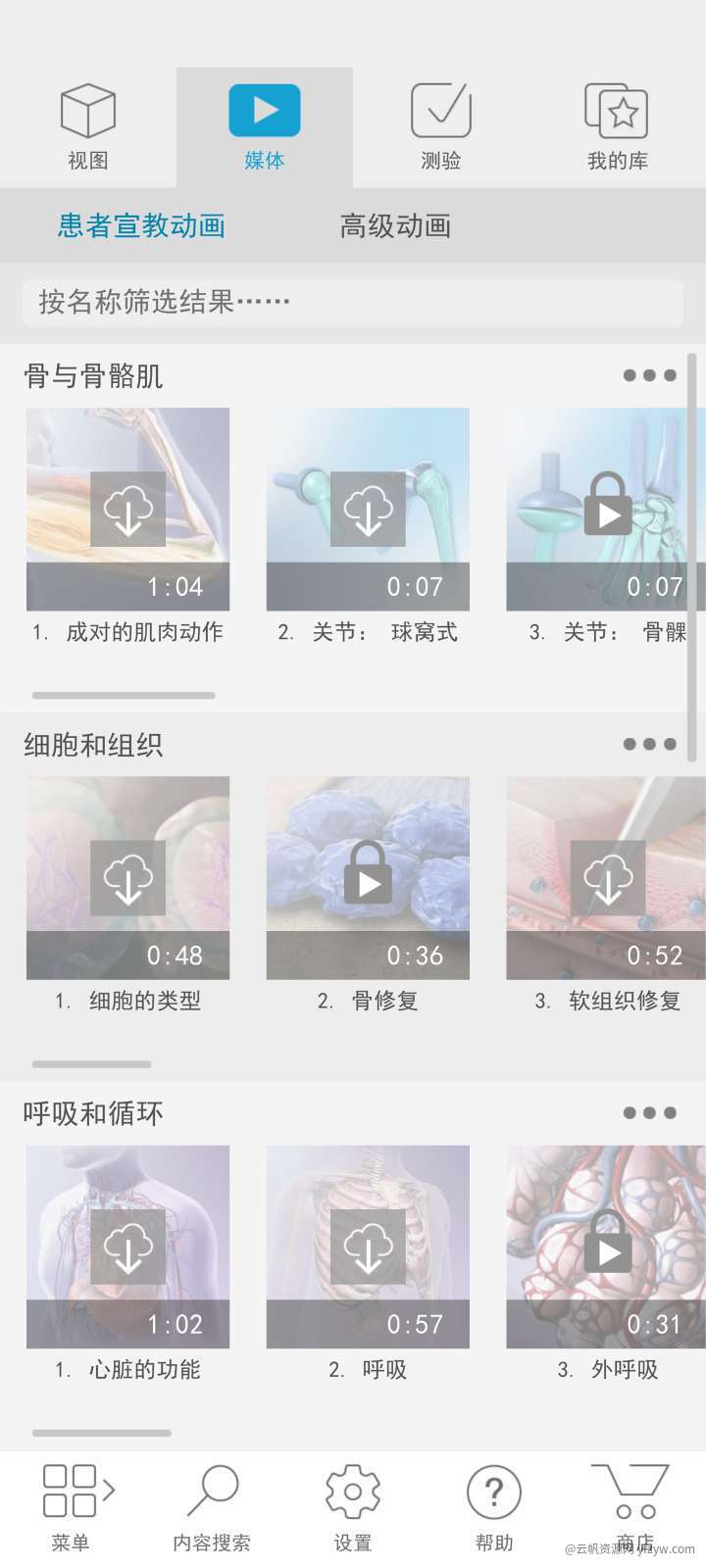Select the 高级动画 section
The width and height of the screenshot is (706, 1568).
(x=395, y=226)
